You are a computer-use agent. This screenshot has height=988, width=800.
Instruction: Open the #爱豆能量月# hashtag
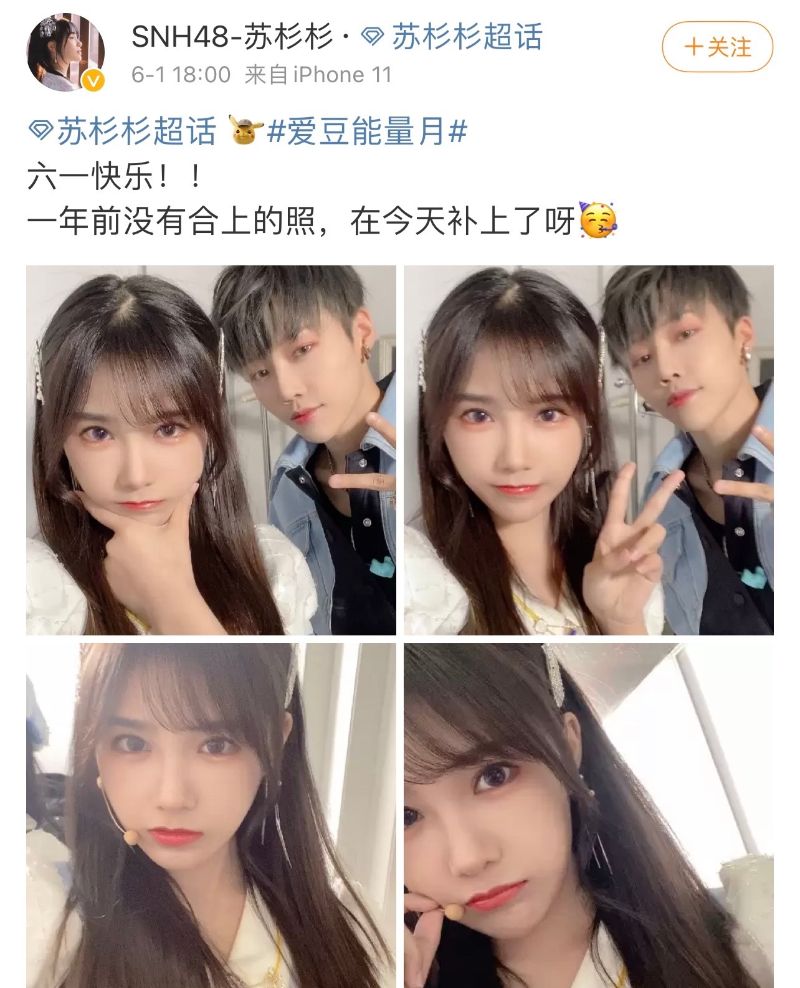[x=366, y=130]
